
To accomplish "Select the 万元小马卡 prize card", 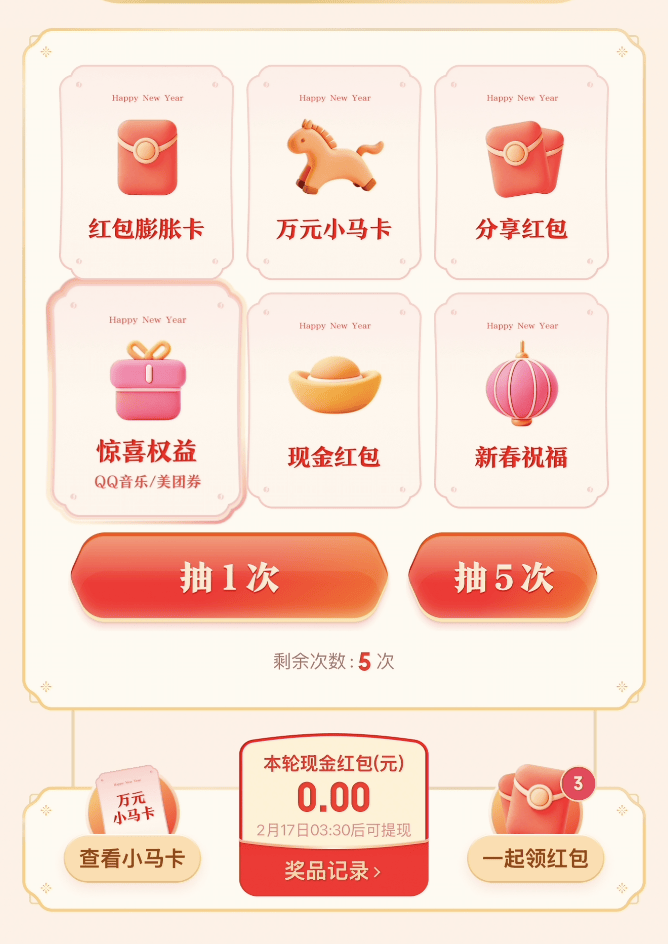I will 334,172.
